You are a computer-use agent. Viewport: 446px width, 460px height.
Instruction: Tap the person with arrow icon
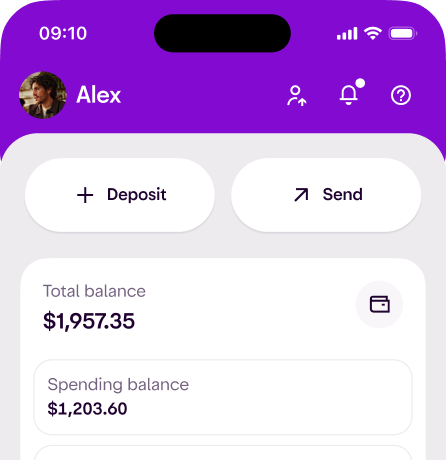click(x=296, y=96)
